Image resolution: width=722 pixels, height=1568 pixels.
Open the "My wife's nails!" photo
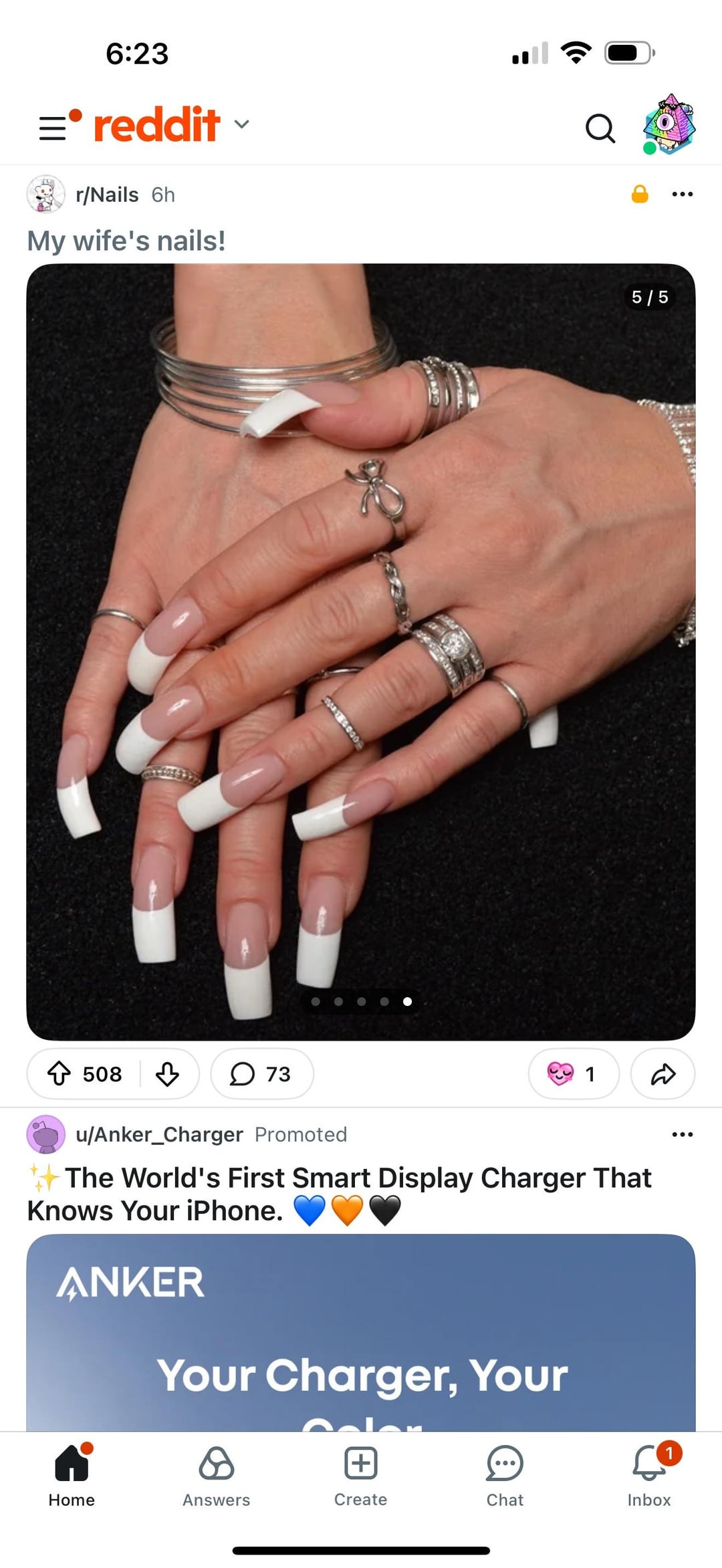coord(361,652)
